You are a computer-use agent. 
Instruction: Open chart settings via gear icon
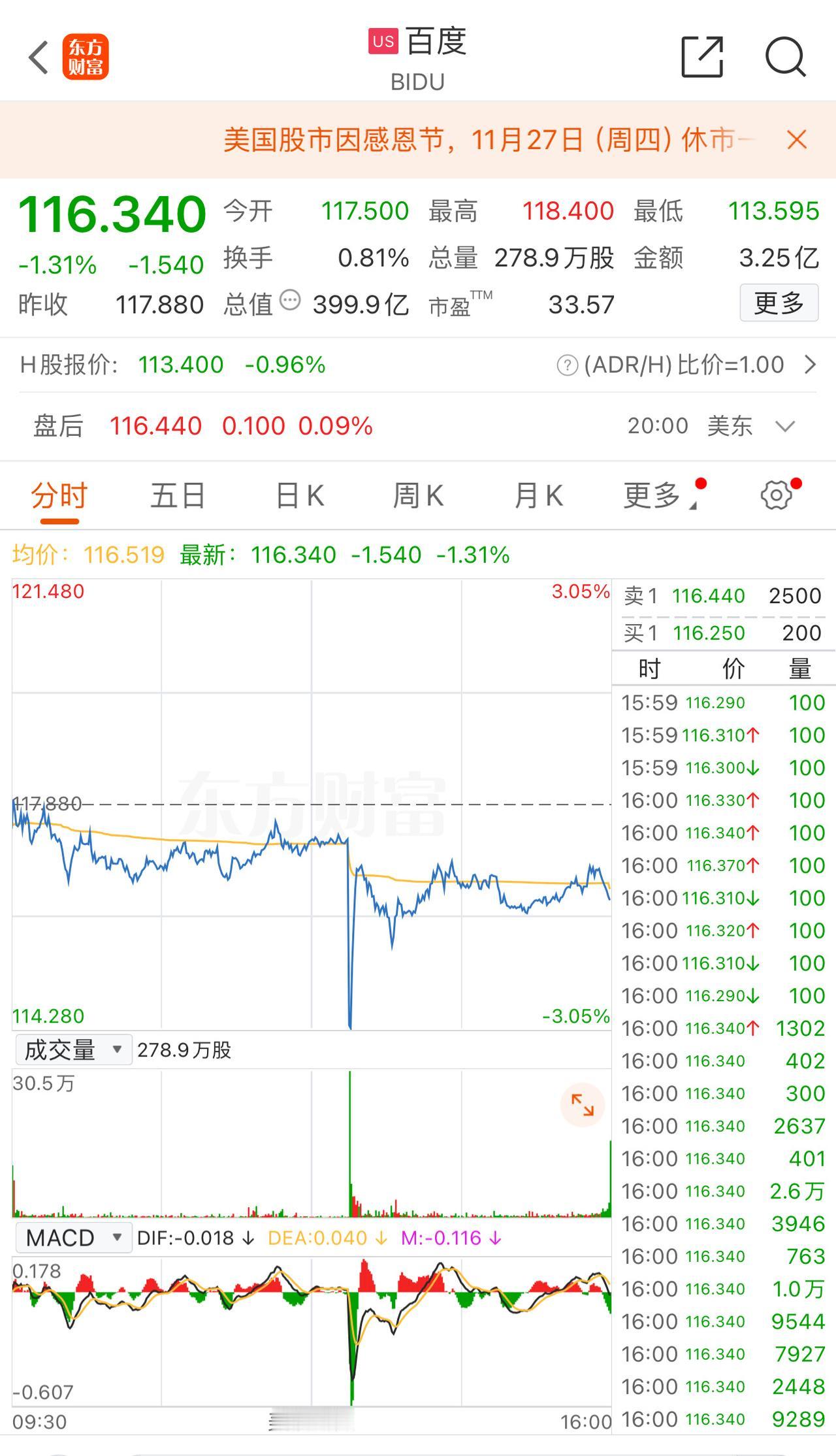point(775,495)
